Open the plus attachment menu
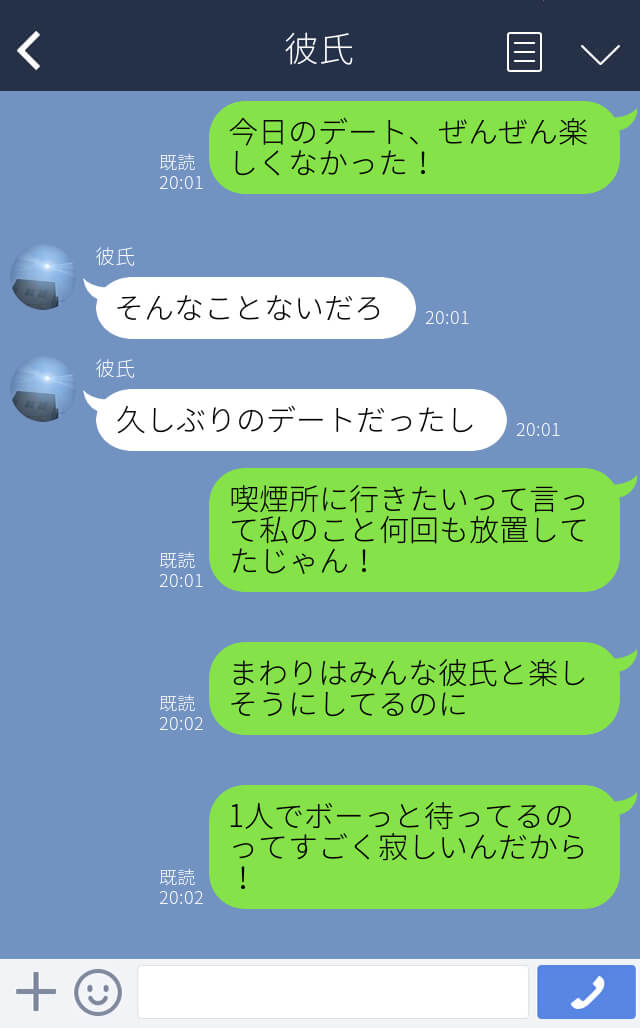The image size is (640, 1028). (36, 992)
